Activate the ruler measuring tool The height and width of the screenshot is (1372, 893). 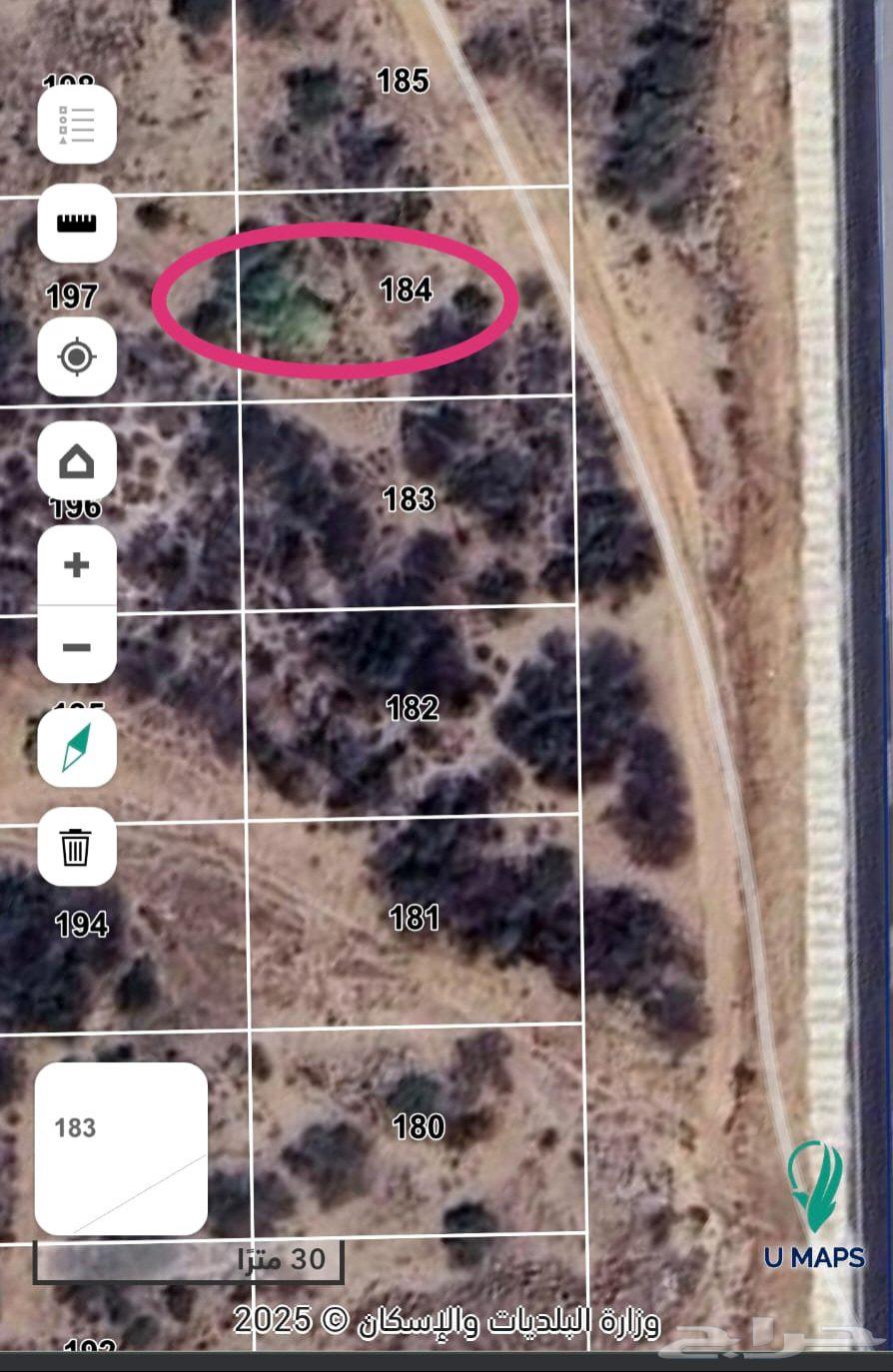77,223
